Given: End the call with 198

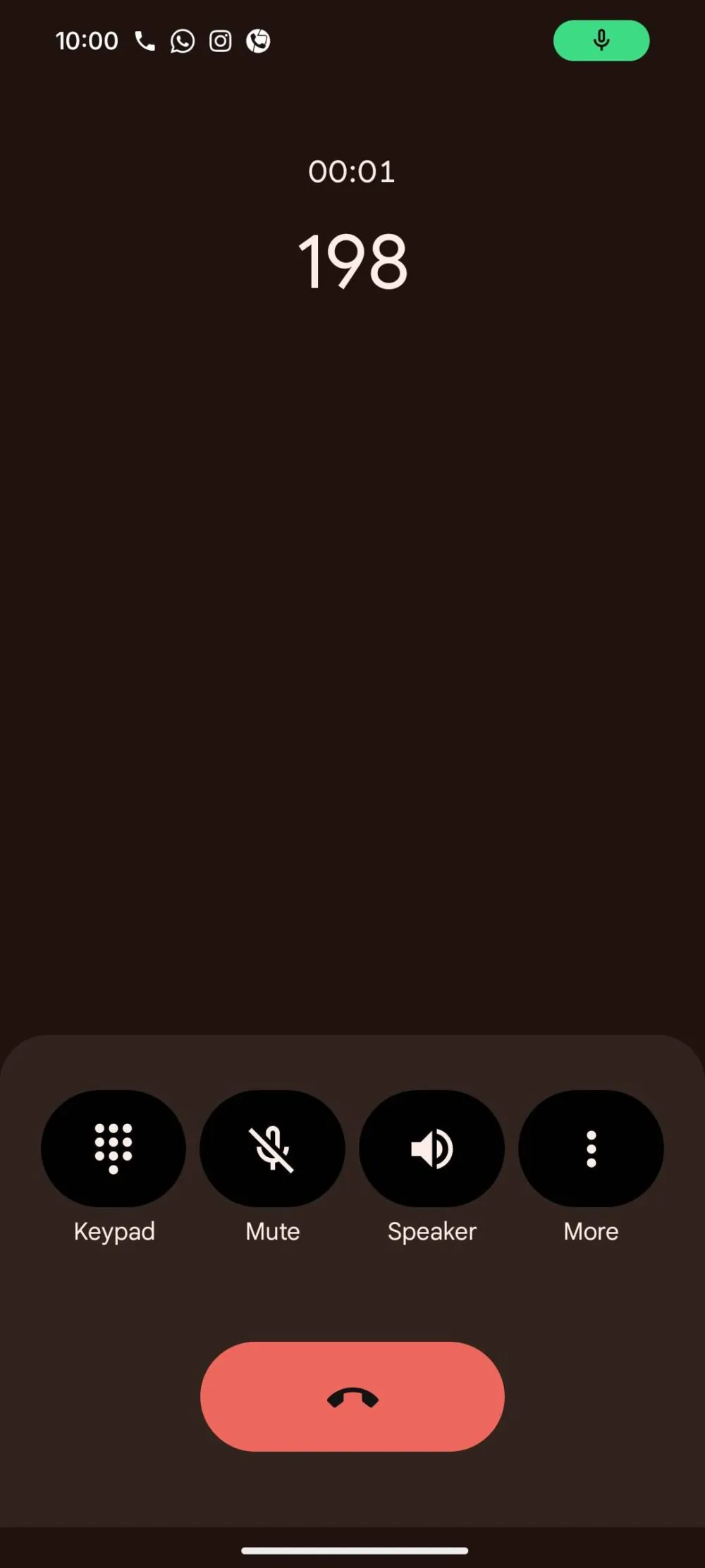Looking at the screenshot, I should click(352, 1396).
